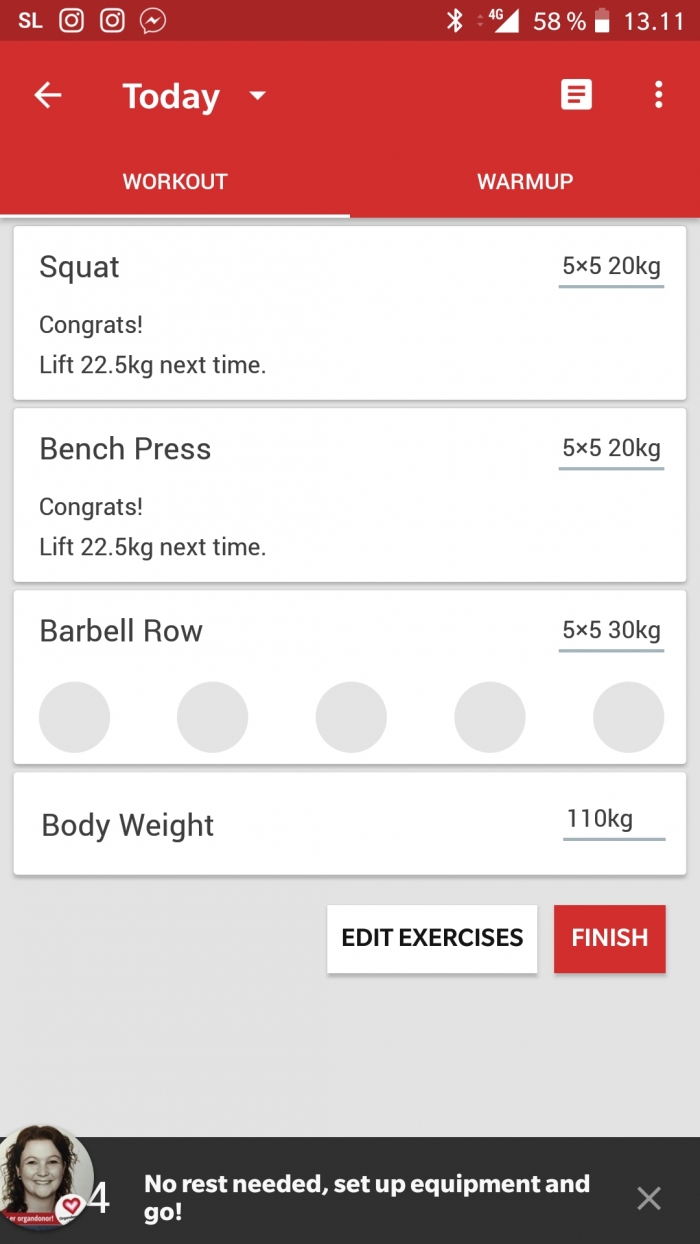Viewport: 700px width, 1244px height.
Task: Open the overflow menu
Action: pyautogui.click(x=658, y=96)
